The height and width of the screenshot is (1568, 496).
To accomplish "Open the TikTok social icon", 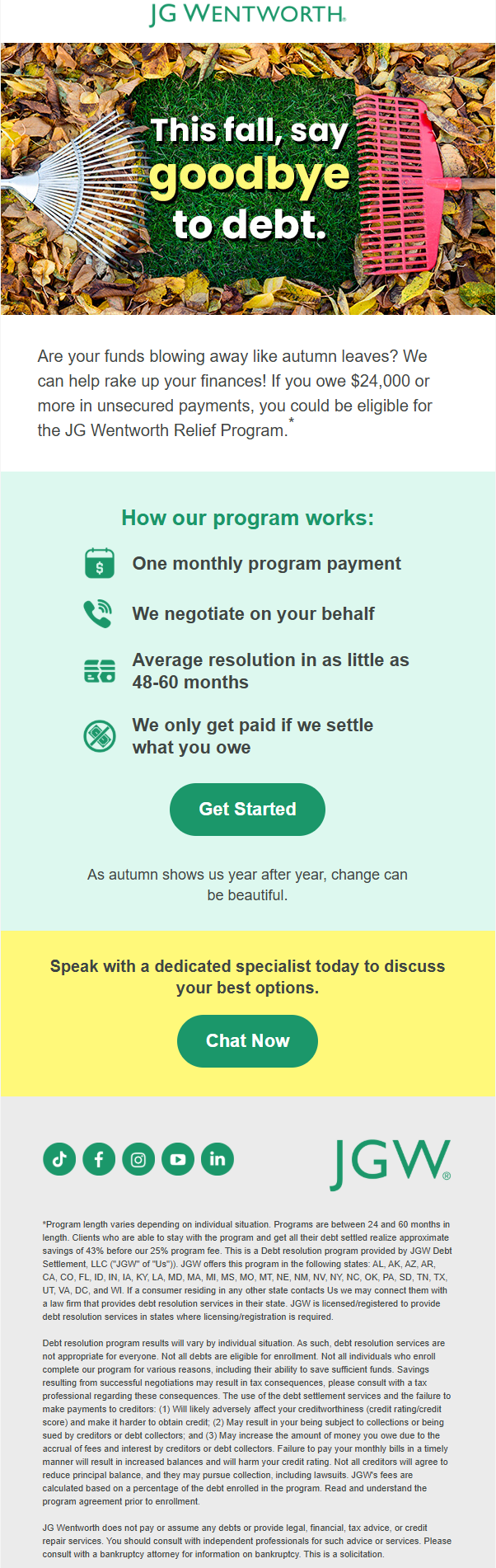I will (x=59, y=1159).
